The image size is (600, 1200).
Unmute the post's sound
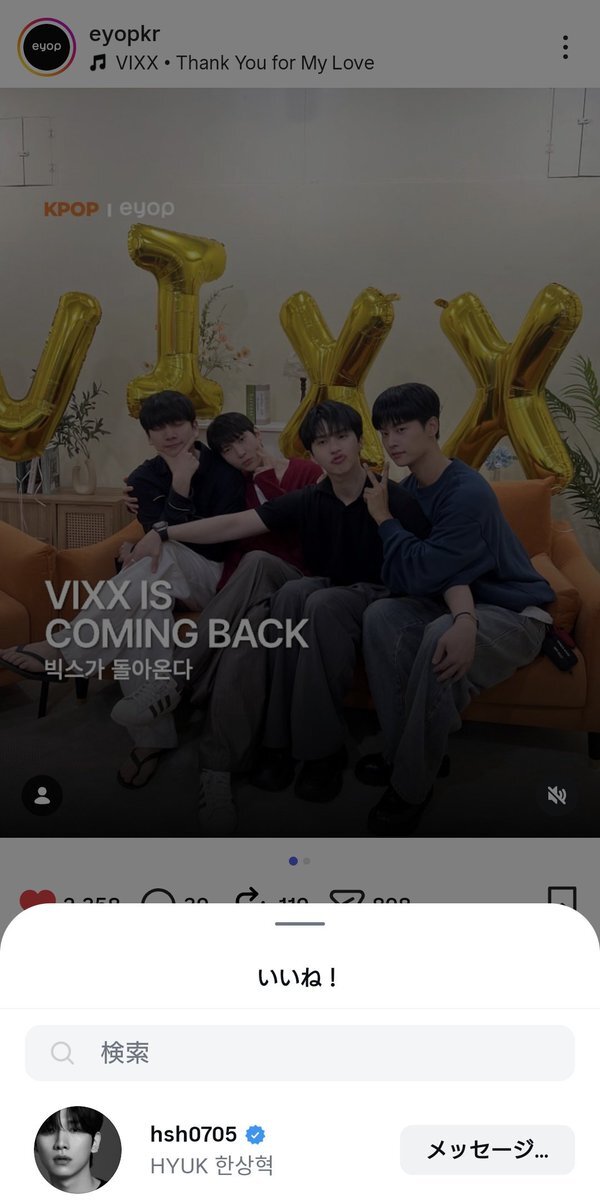coord(557,796)
